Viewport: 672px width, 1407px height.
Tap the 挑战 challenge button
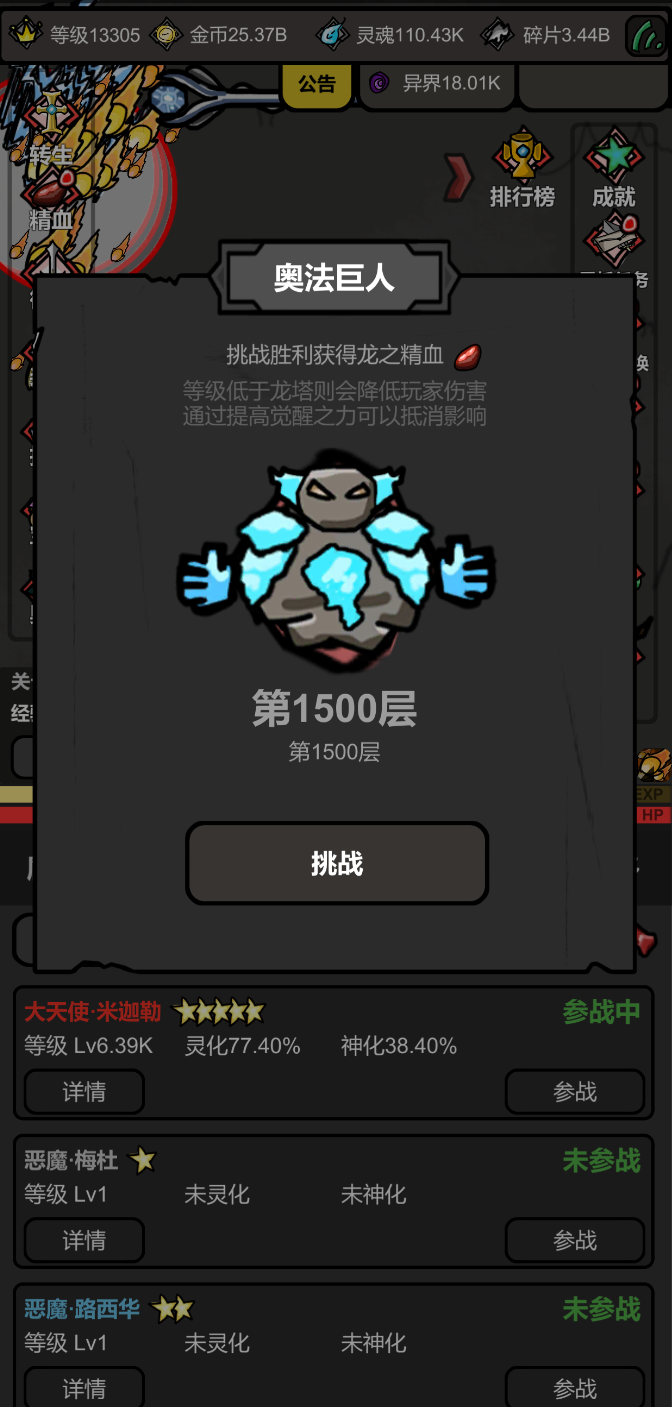tap(337, 864)
